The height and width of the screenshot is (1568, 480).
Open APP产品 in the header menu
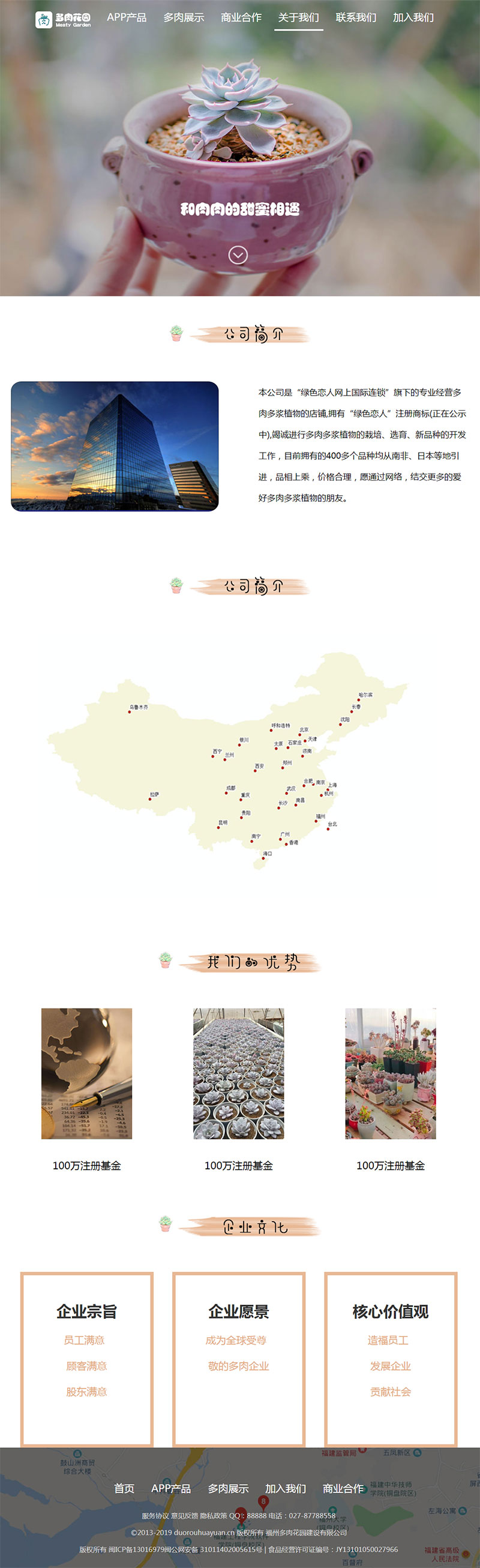(x=127, y=17)
